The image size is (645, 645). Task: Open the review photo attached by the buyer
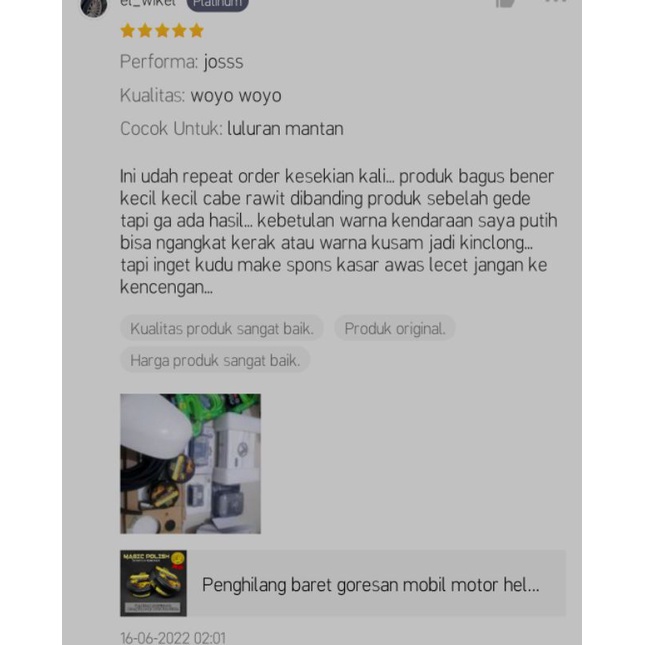[x=190, y=463]
